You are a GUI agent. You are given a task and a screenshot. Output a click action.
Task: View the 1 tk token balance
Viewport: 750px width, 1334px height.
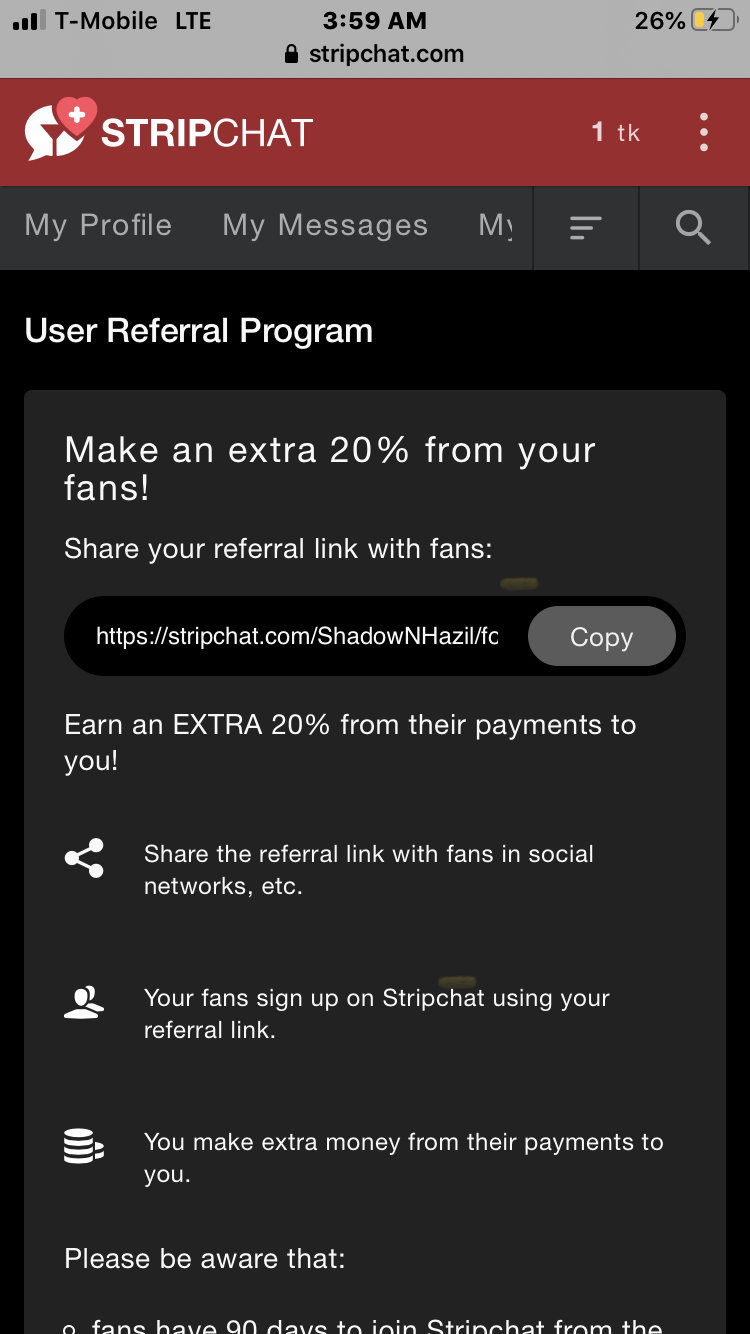[x=615, y=132]
